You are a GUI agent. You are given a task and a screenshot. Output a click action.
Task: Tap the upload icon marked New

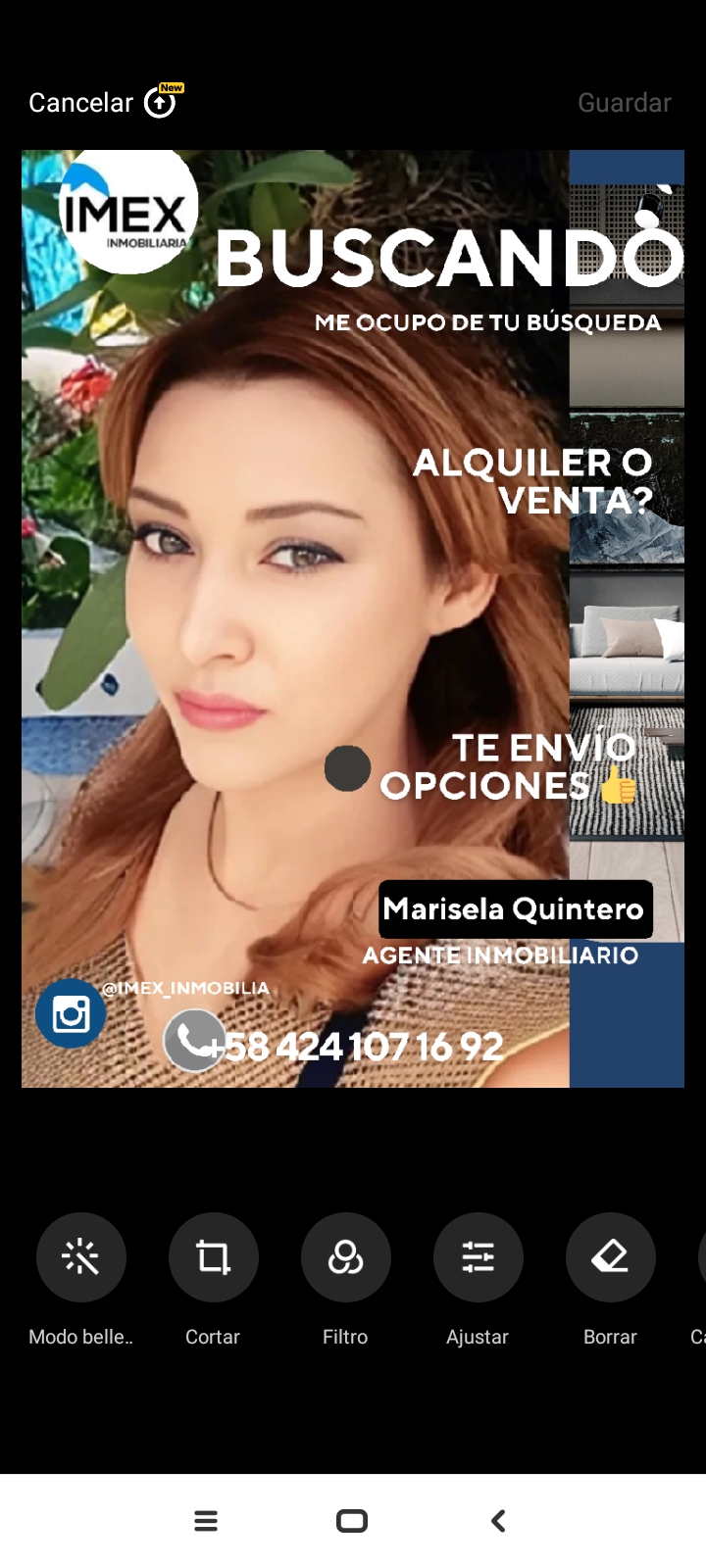click(161, 102)
